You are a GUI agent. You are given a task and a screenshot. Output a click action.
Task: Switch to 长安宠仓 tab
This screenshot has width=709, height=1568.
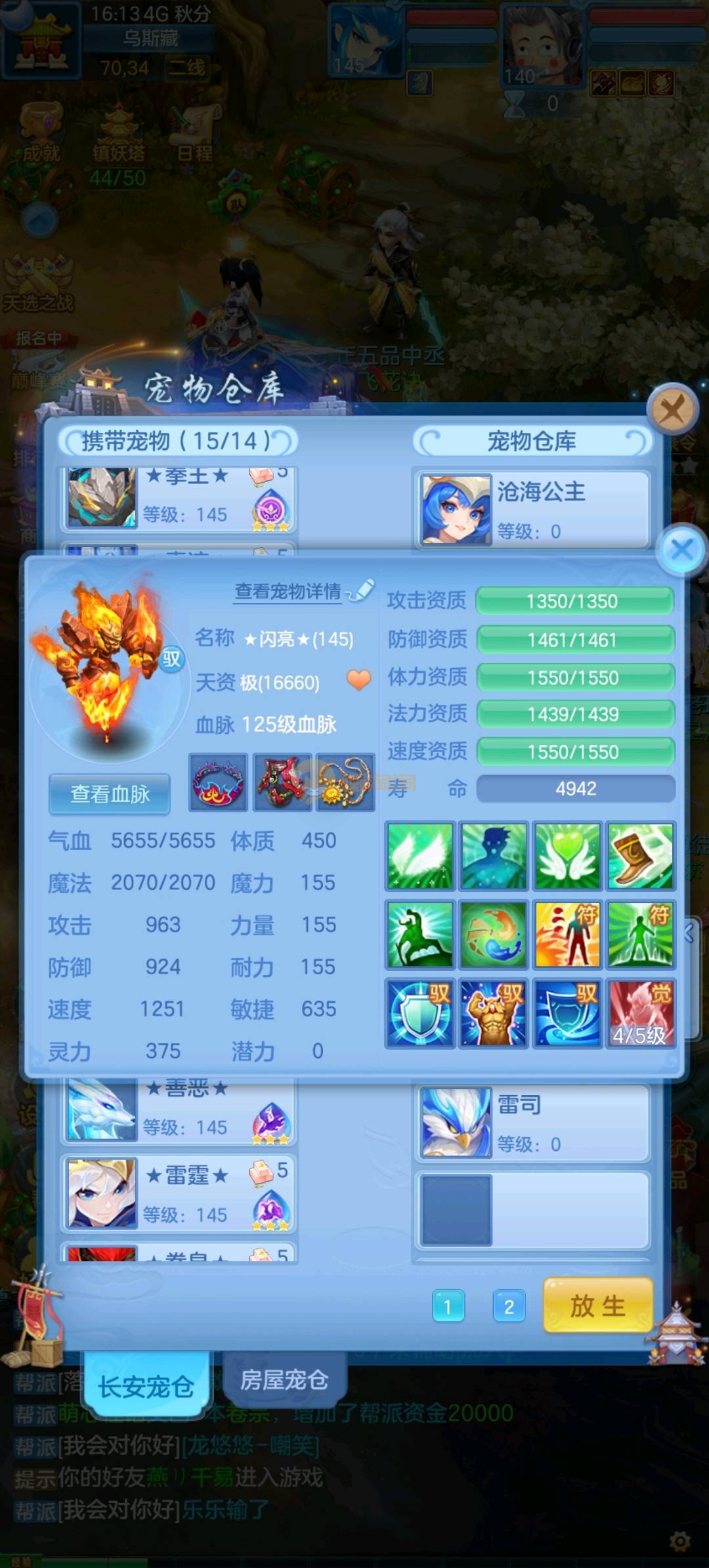146,1386
